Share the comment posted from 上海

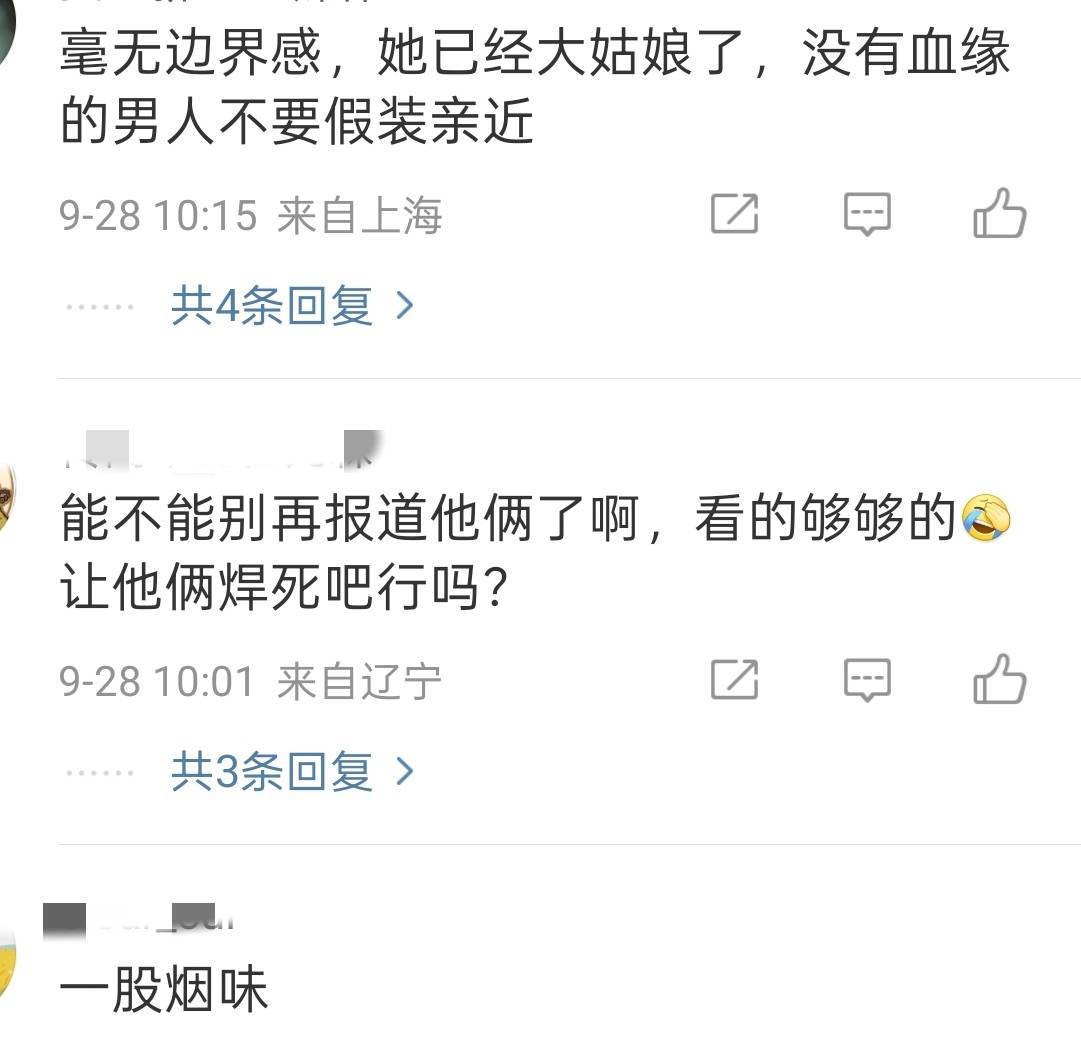coord(734,214)
